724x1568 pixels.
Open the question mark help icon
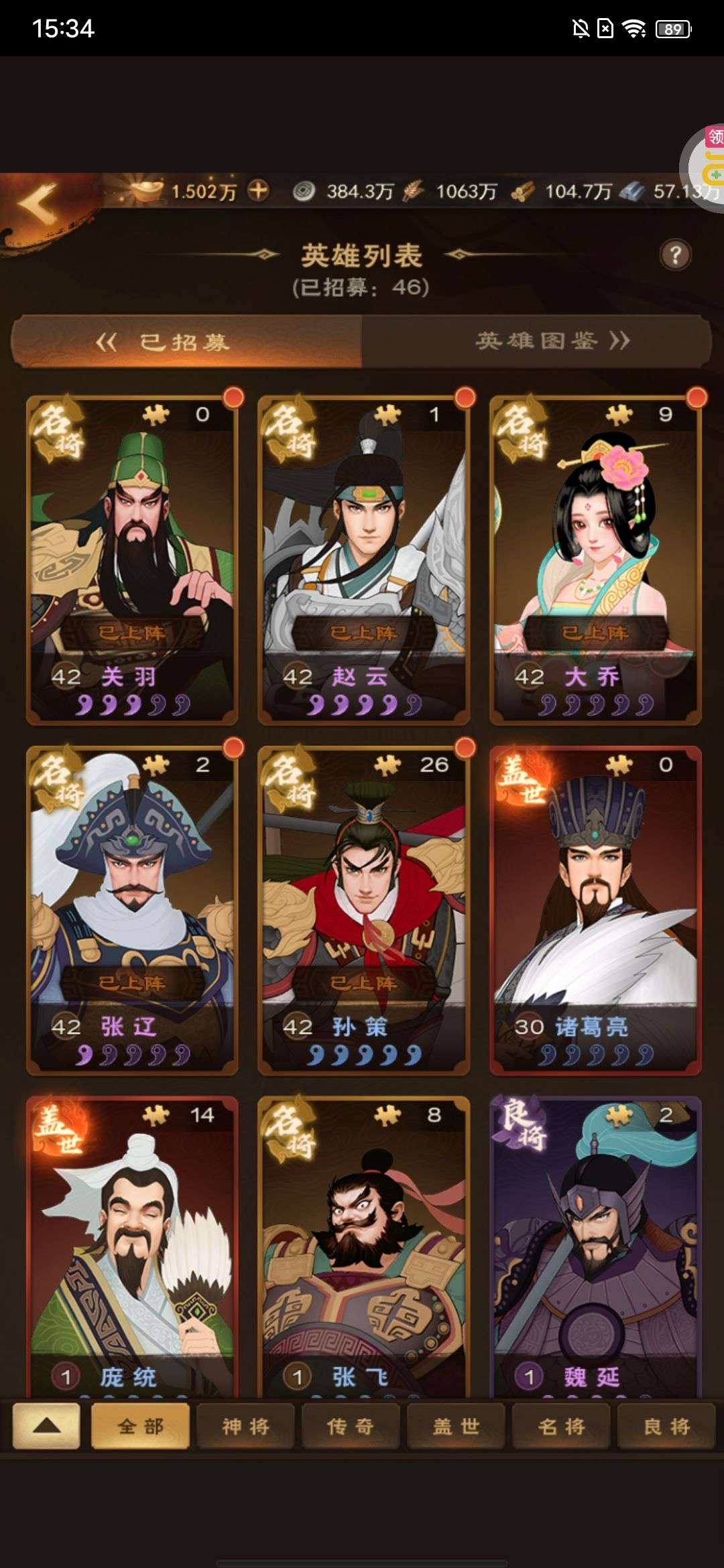point(675,255)
